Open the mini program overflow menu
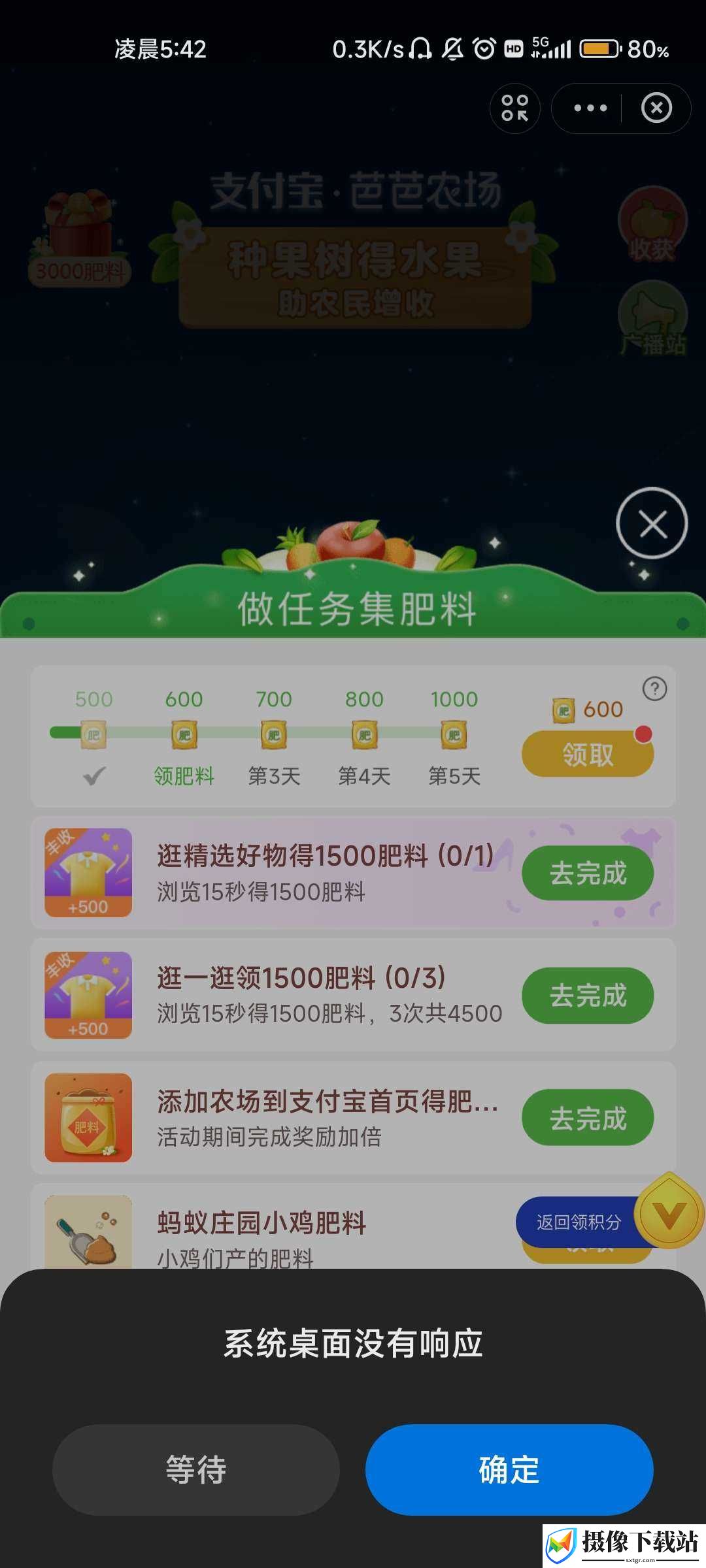This screenshot has width=706, height=1568. (590, 108)
